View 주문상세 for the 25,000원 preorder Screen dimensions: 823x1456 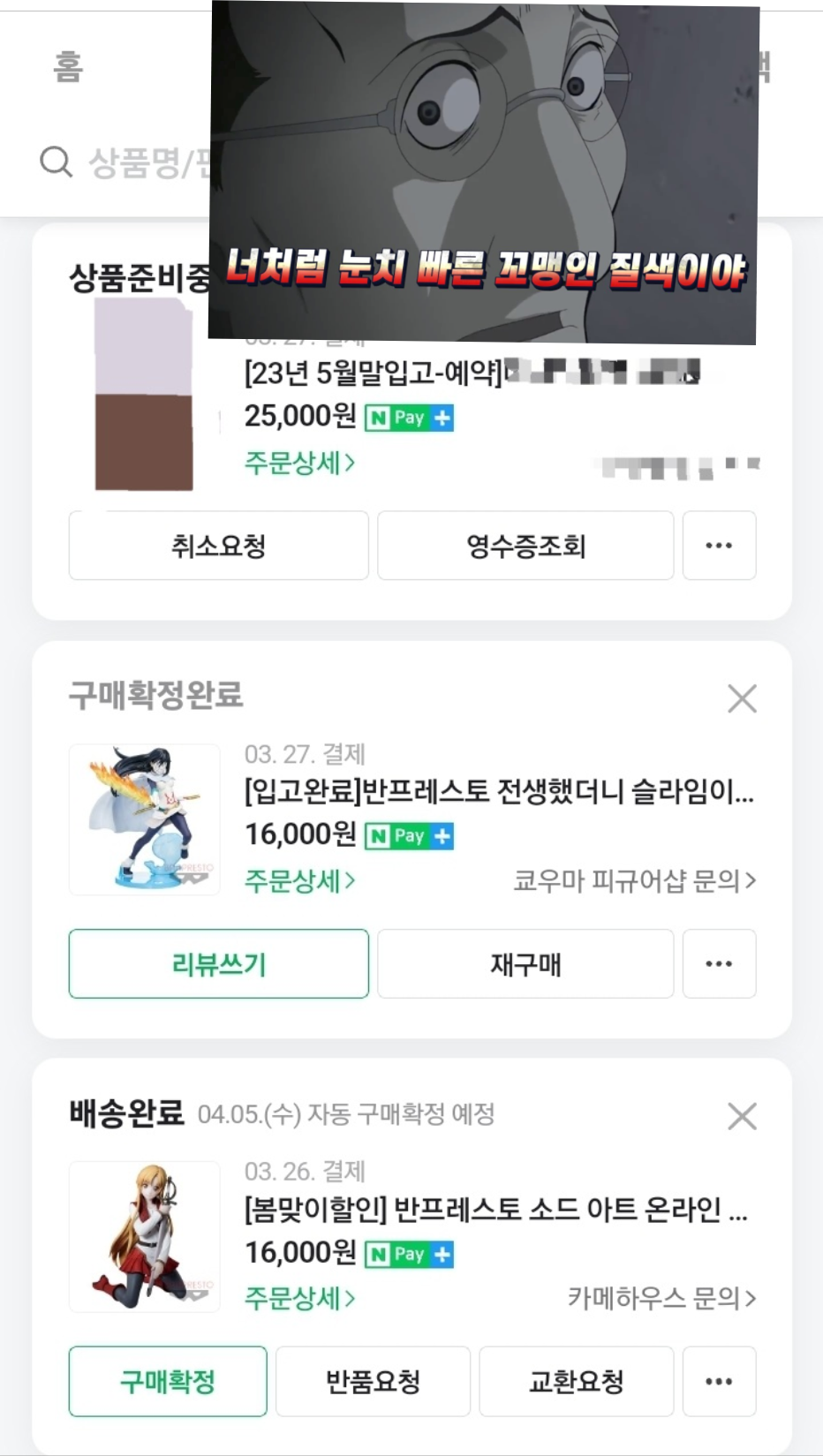coord(299,463)
